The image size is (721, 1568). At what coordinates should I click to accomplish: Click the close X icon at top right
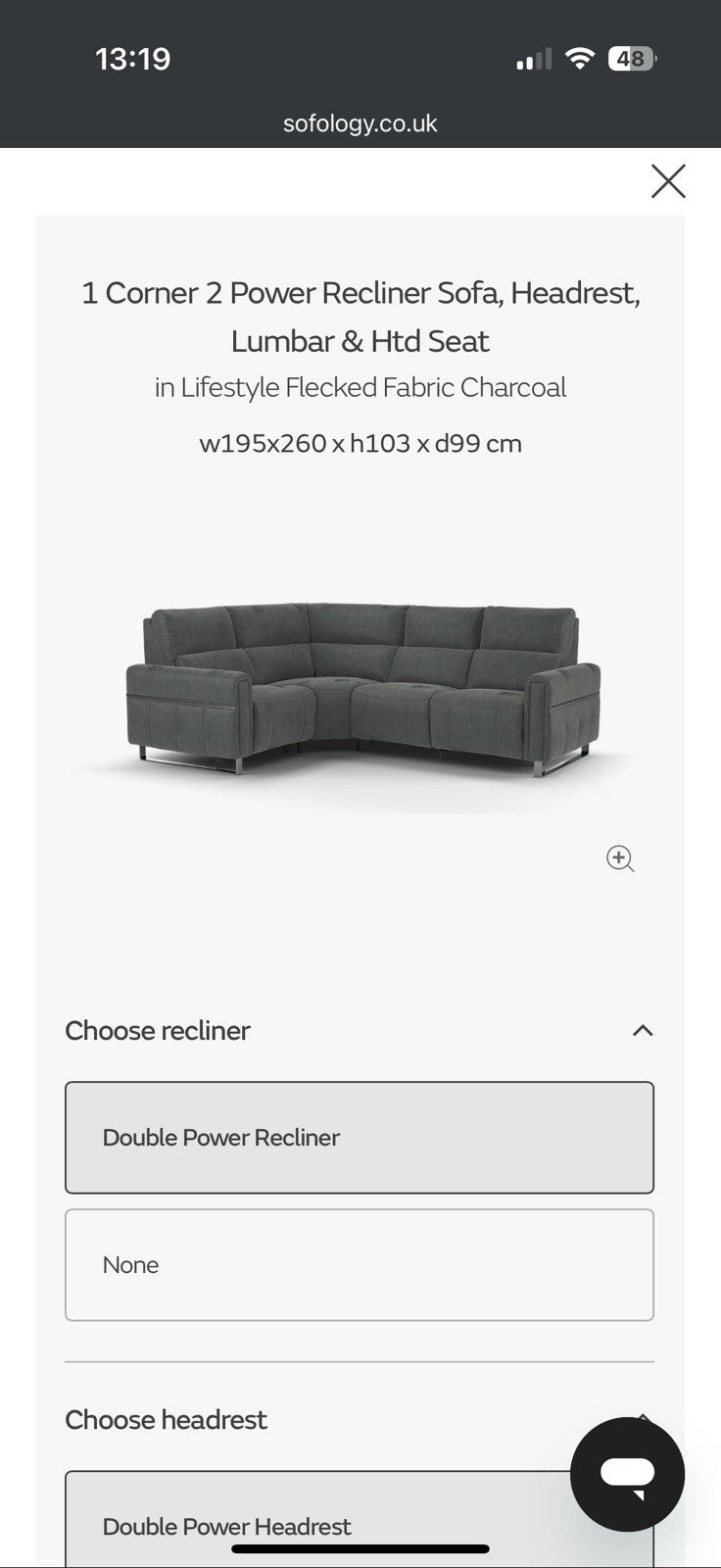tap(669, 180)
